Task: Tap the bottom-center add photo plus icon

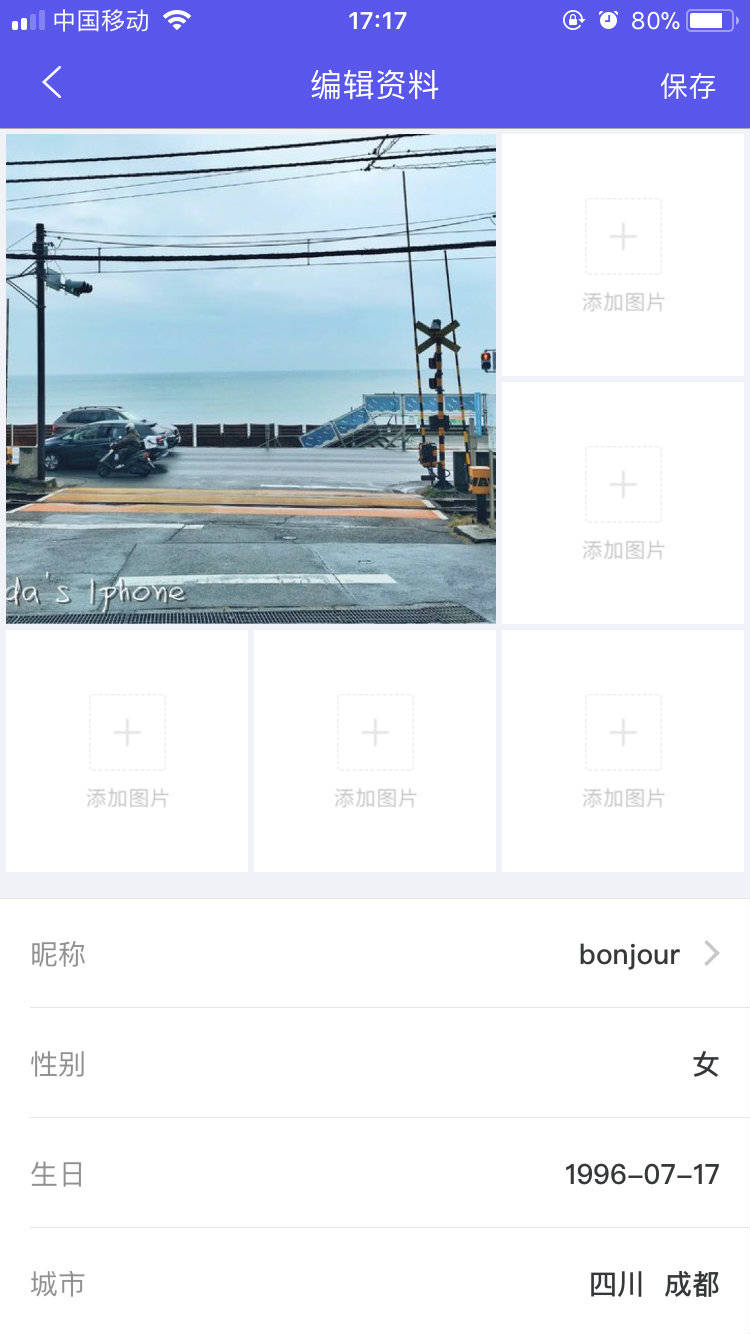Action: (x=374, y=731)
